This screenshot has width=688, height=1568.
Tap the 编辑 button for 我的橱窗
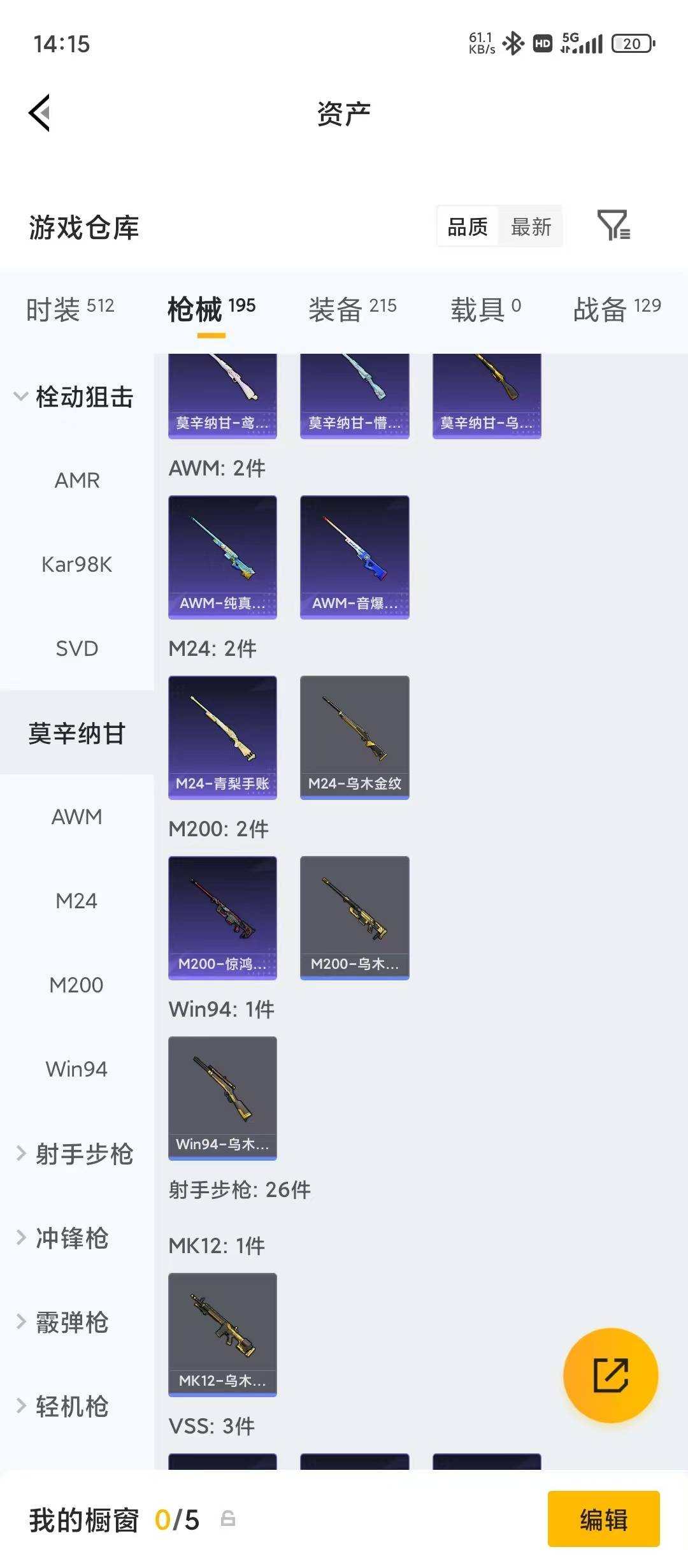pos(603,1519)
